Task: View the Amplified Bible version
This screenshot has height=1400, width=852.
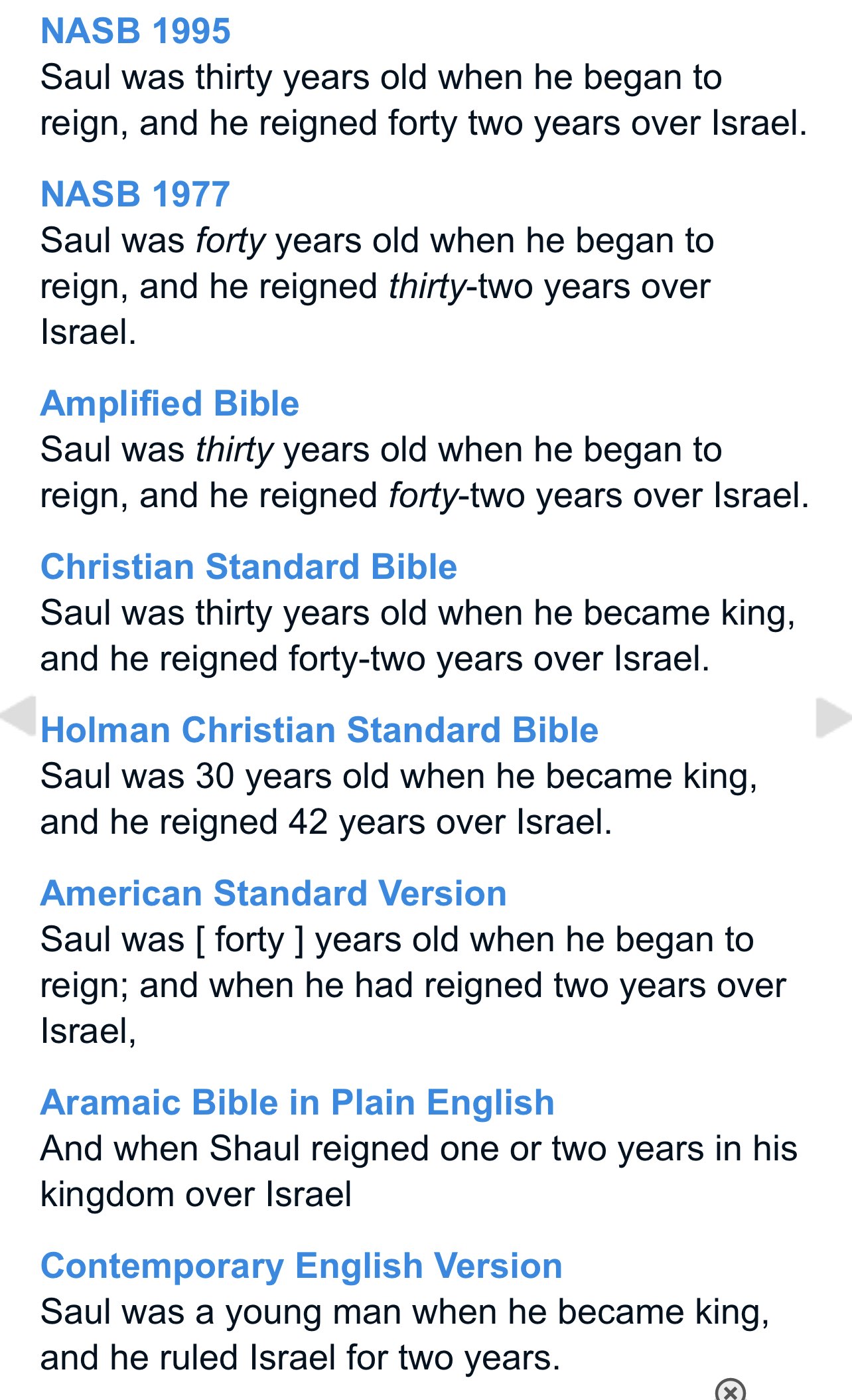Action: (x=170, y=404)
